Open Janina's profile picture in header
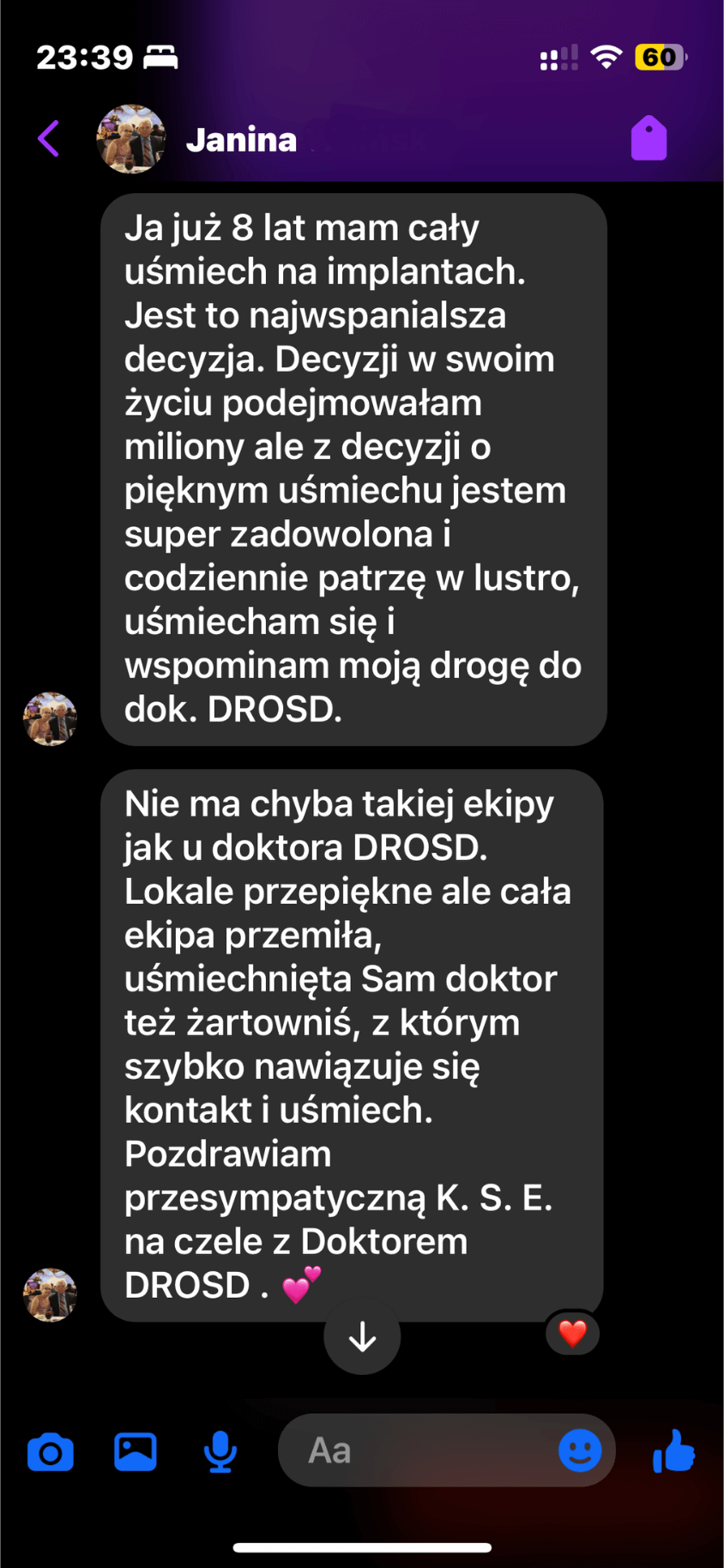Image resolution: width=724 pixels, height=1568 pixels. click(x=130, y=139)
